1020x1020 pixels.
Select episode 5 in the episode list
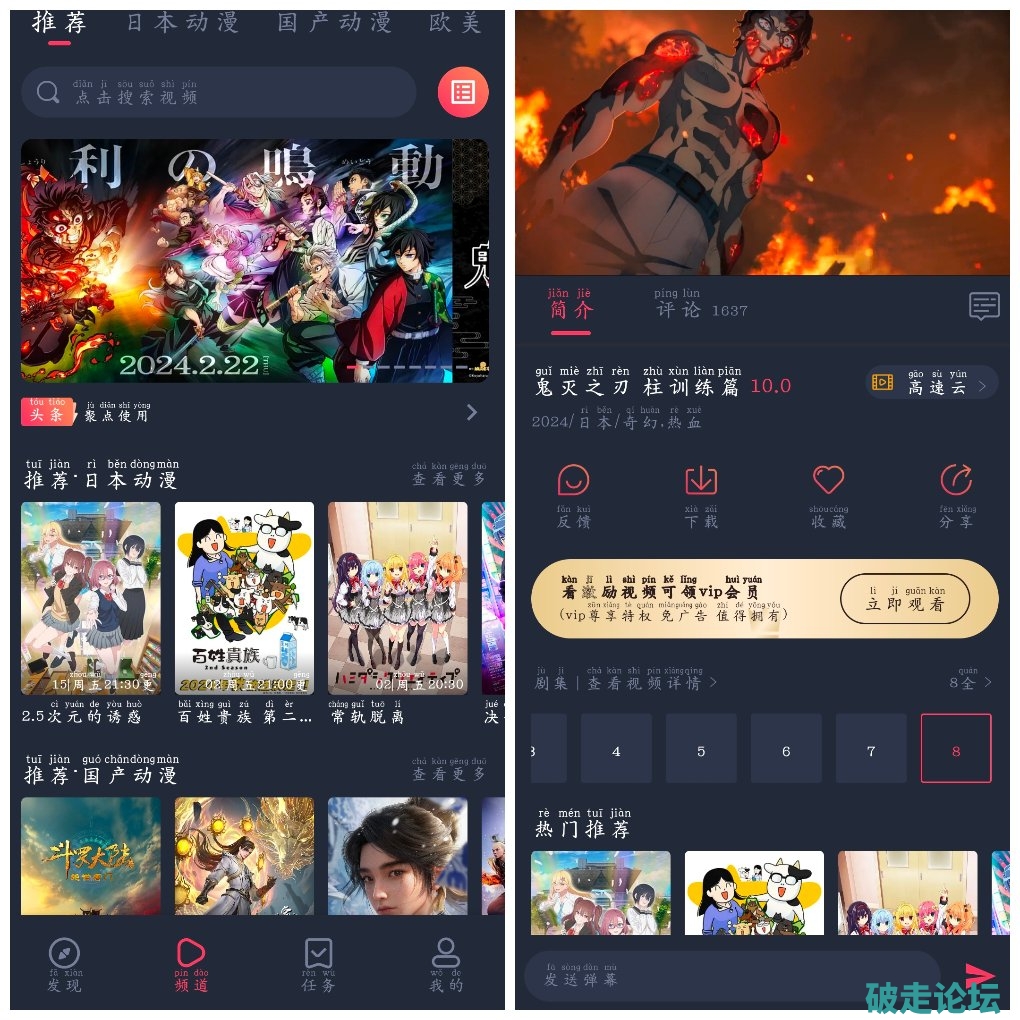[701, 749]
